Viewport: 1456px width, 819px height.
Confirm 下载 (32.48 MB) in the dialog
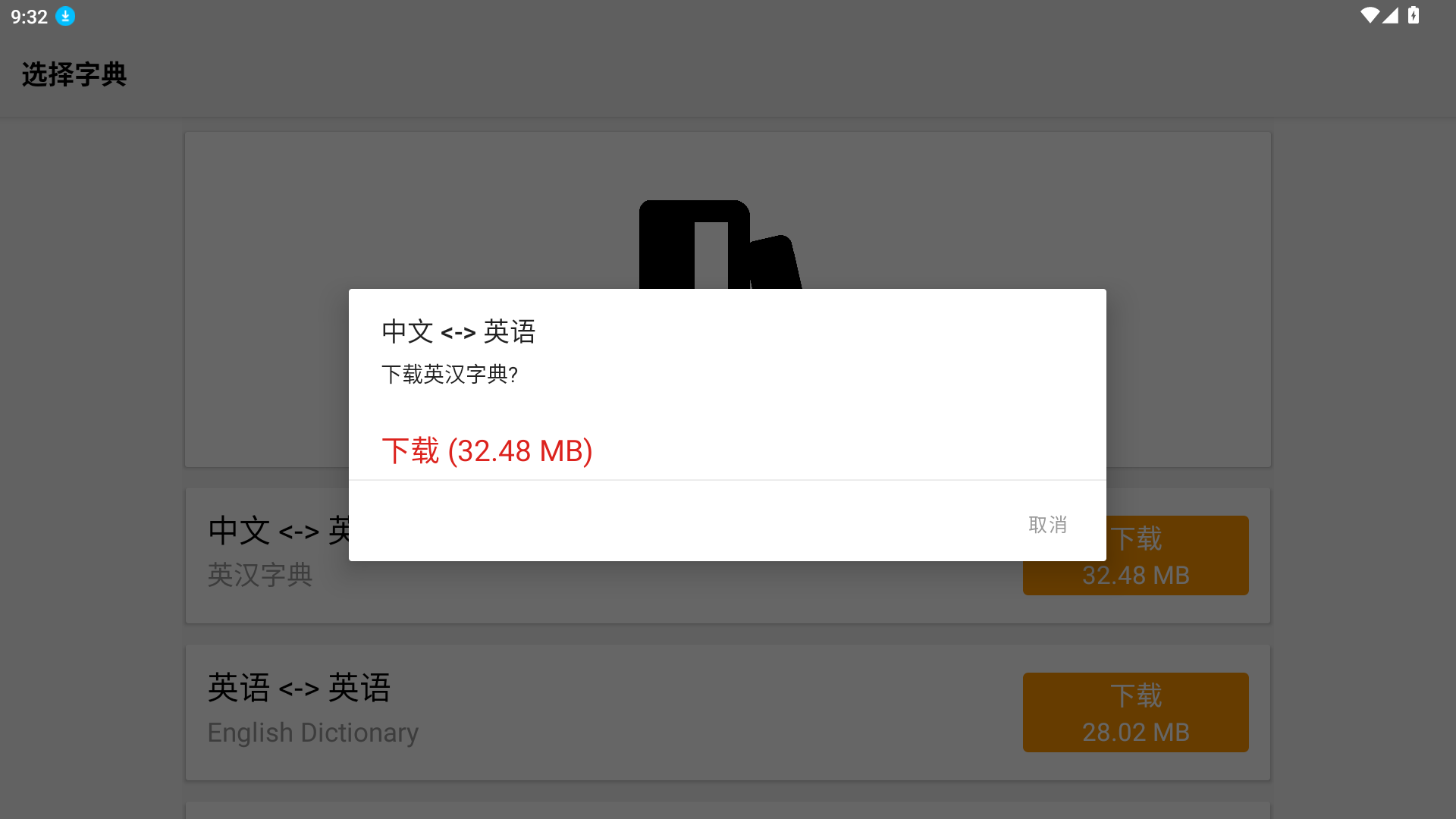[487, 450]
